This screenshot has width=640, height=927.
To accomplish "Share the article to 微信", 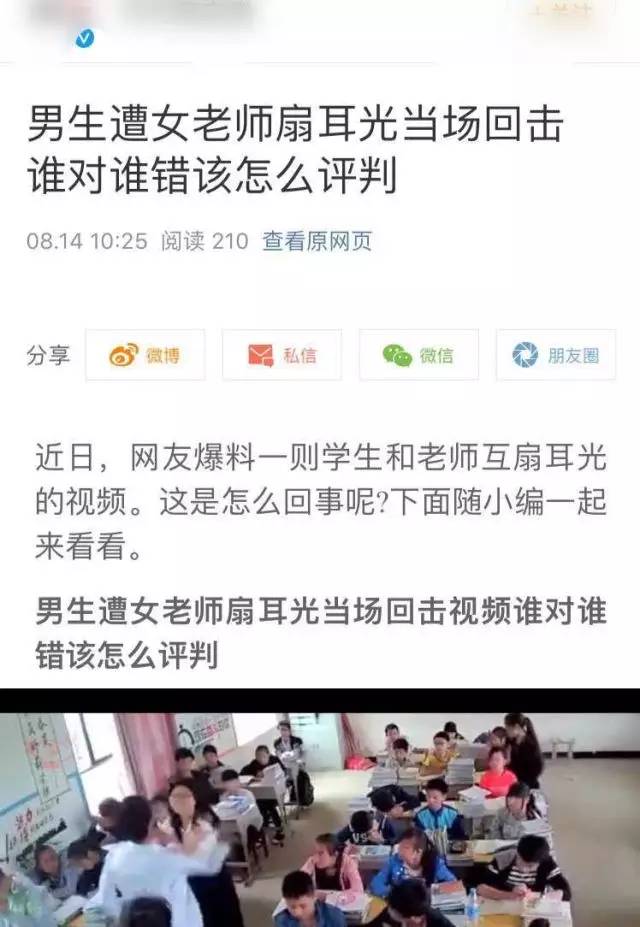I will point(418,355).
